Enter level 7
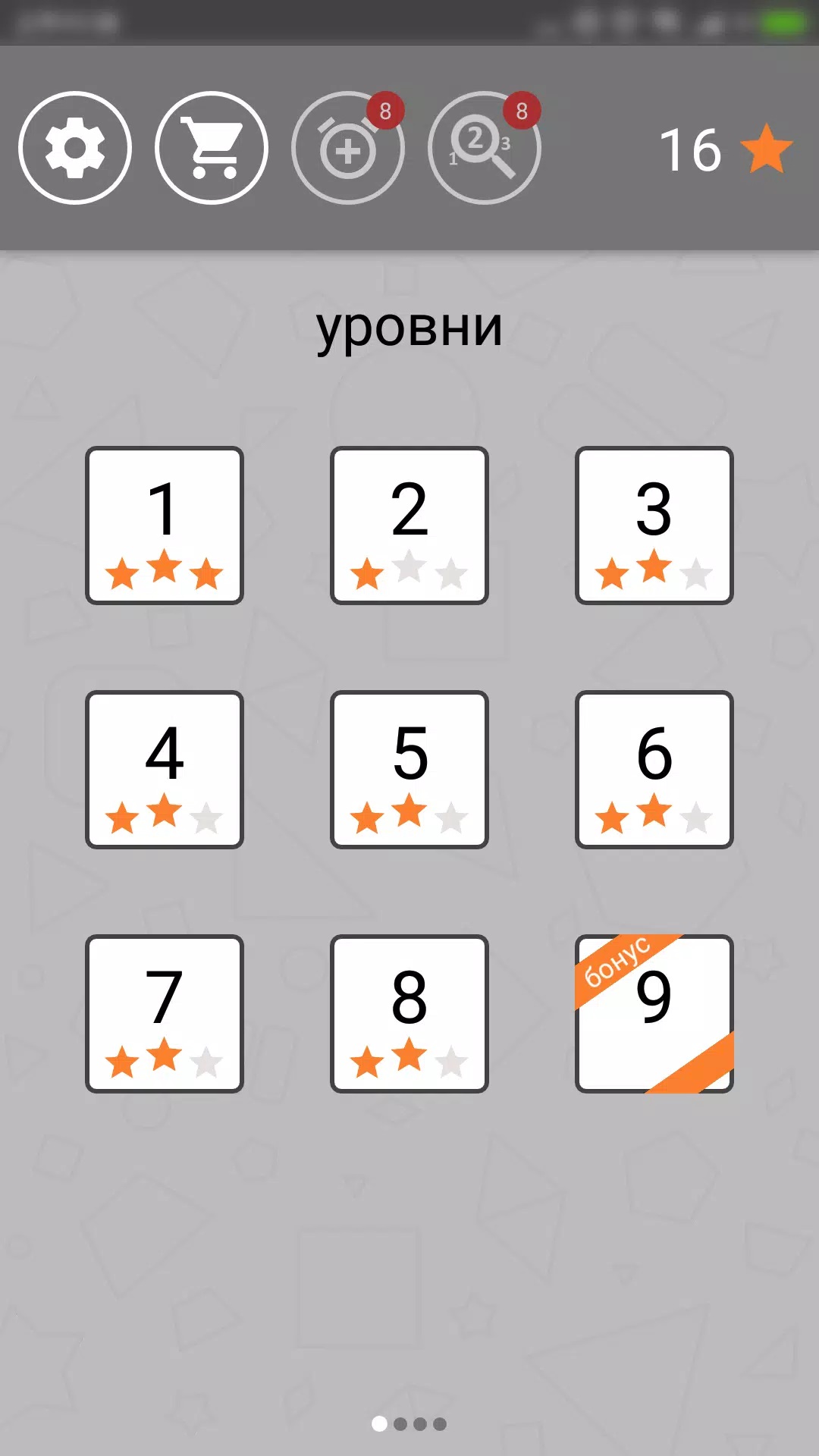Viewport: 819px width, 1456px height. tap(165, 1014)
